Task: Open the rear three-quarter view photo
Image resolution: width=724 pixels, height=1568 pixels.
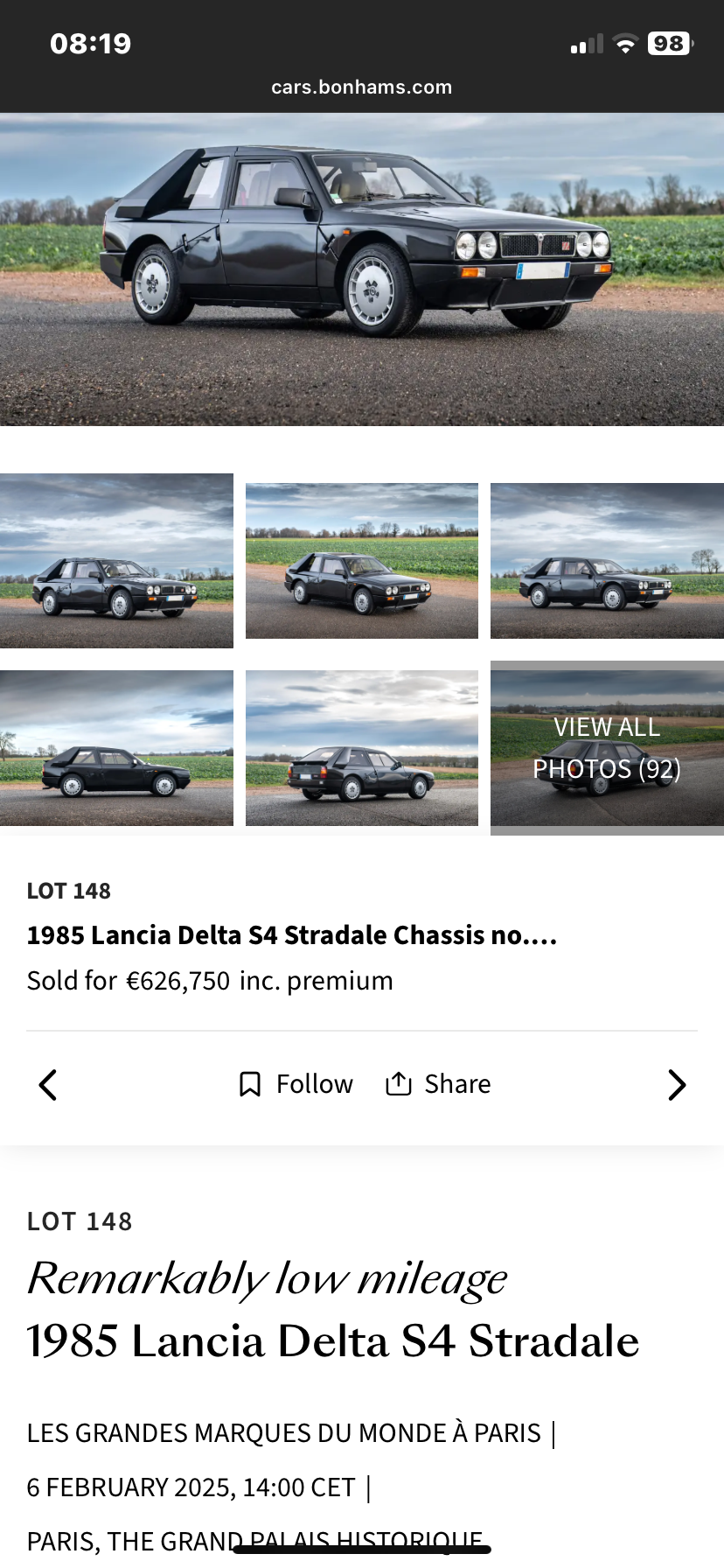Action: pos(362,748)
